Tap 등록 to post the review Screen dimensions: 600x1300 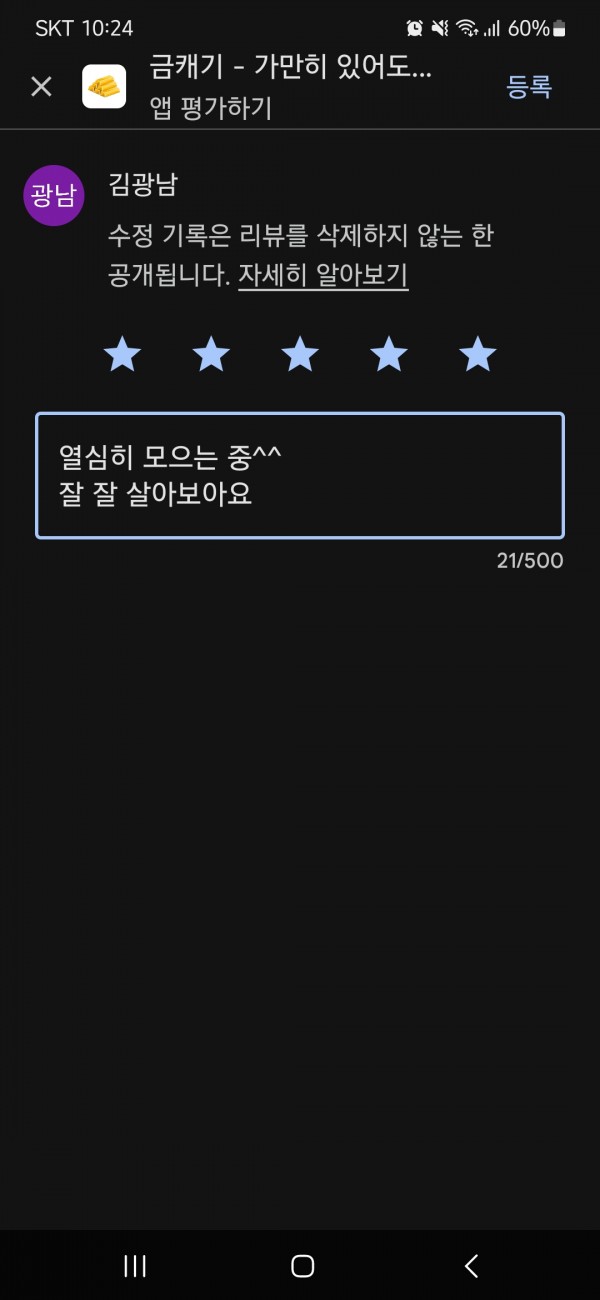pos(529,87)
